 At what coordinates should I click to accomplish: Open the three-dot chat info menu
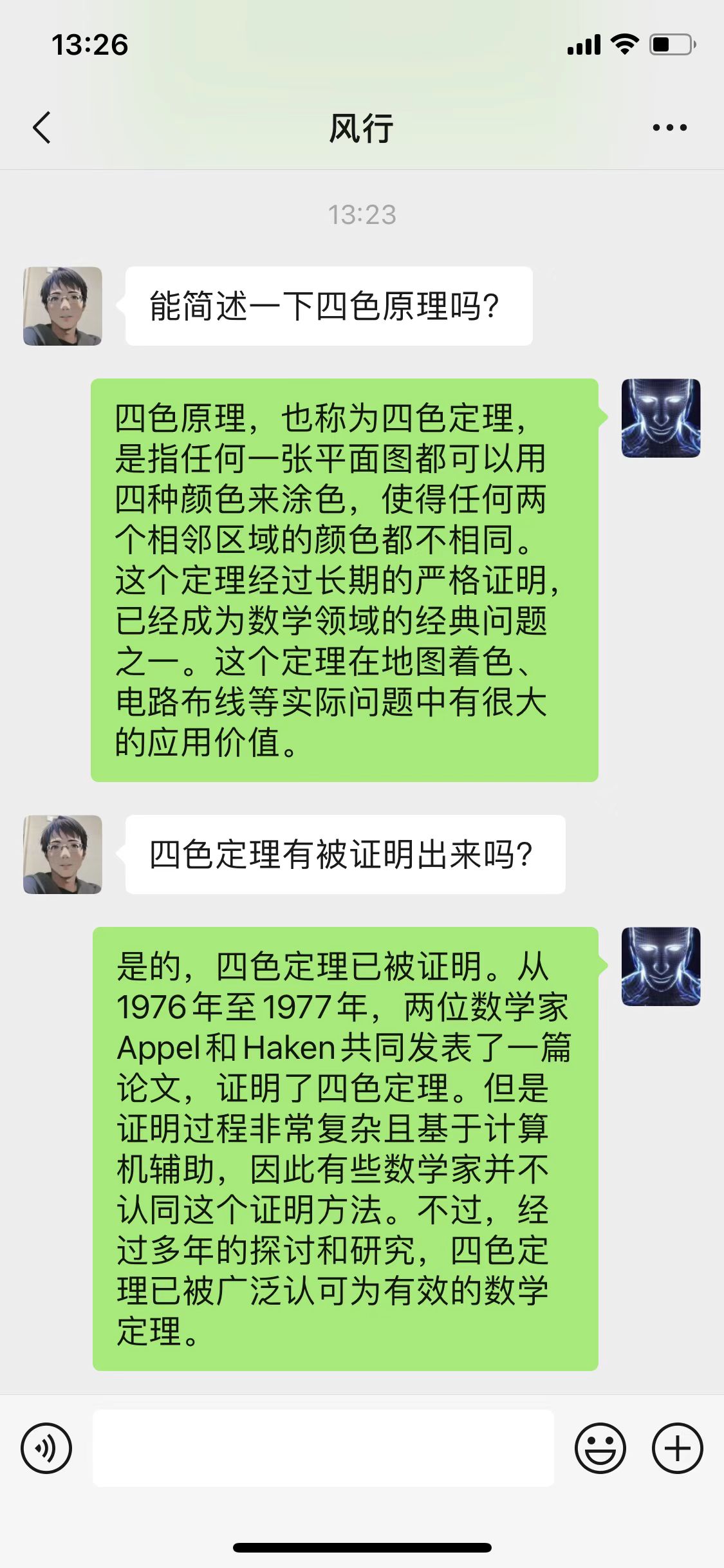click(x=669, y=127)
